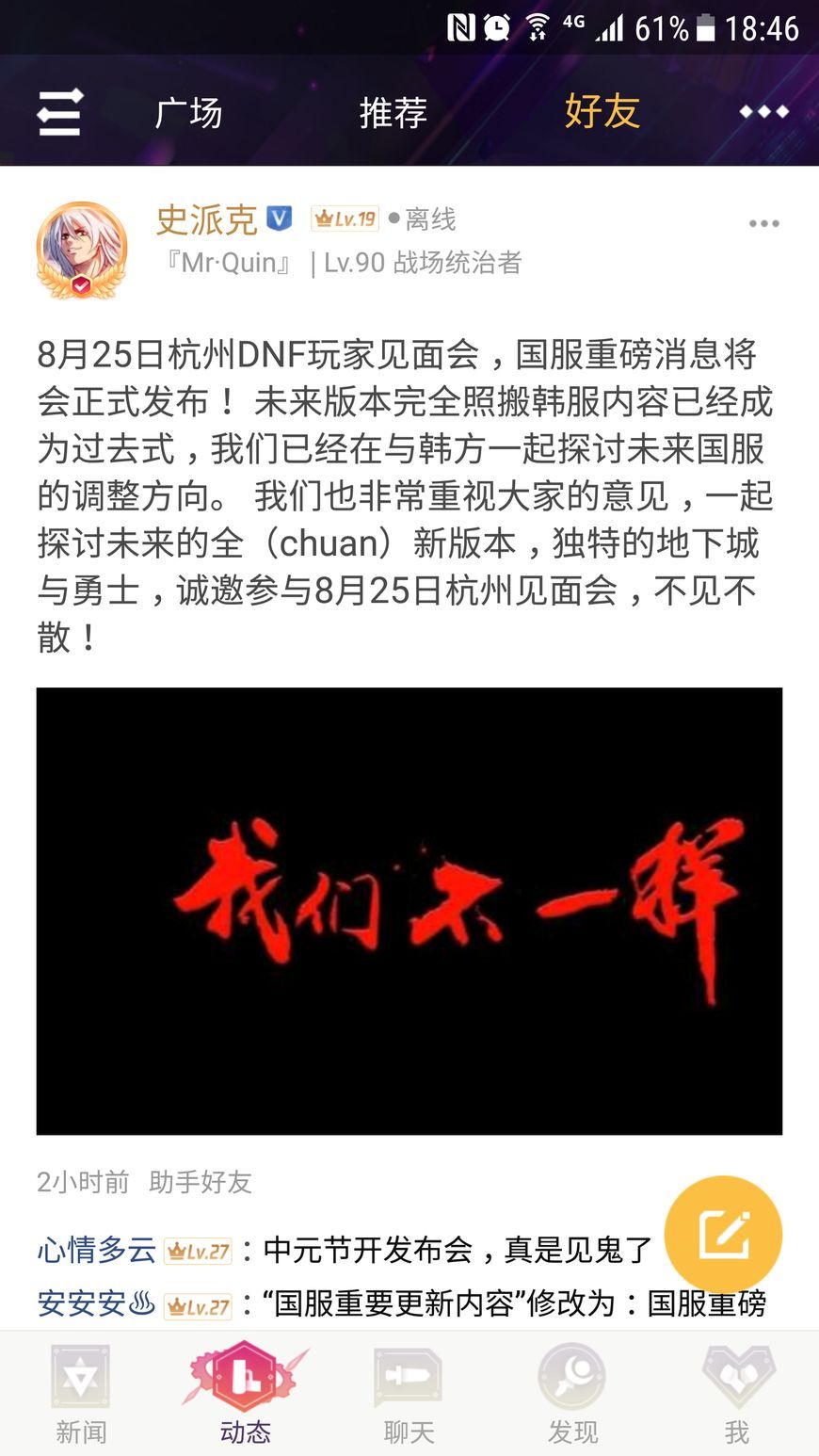Go to the 新闻 tab
Image resolution: width=819 pixels, height=1456 pixels.
click(81, 1396)
